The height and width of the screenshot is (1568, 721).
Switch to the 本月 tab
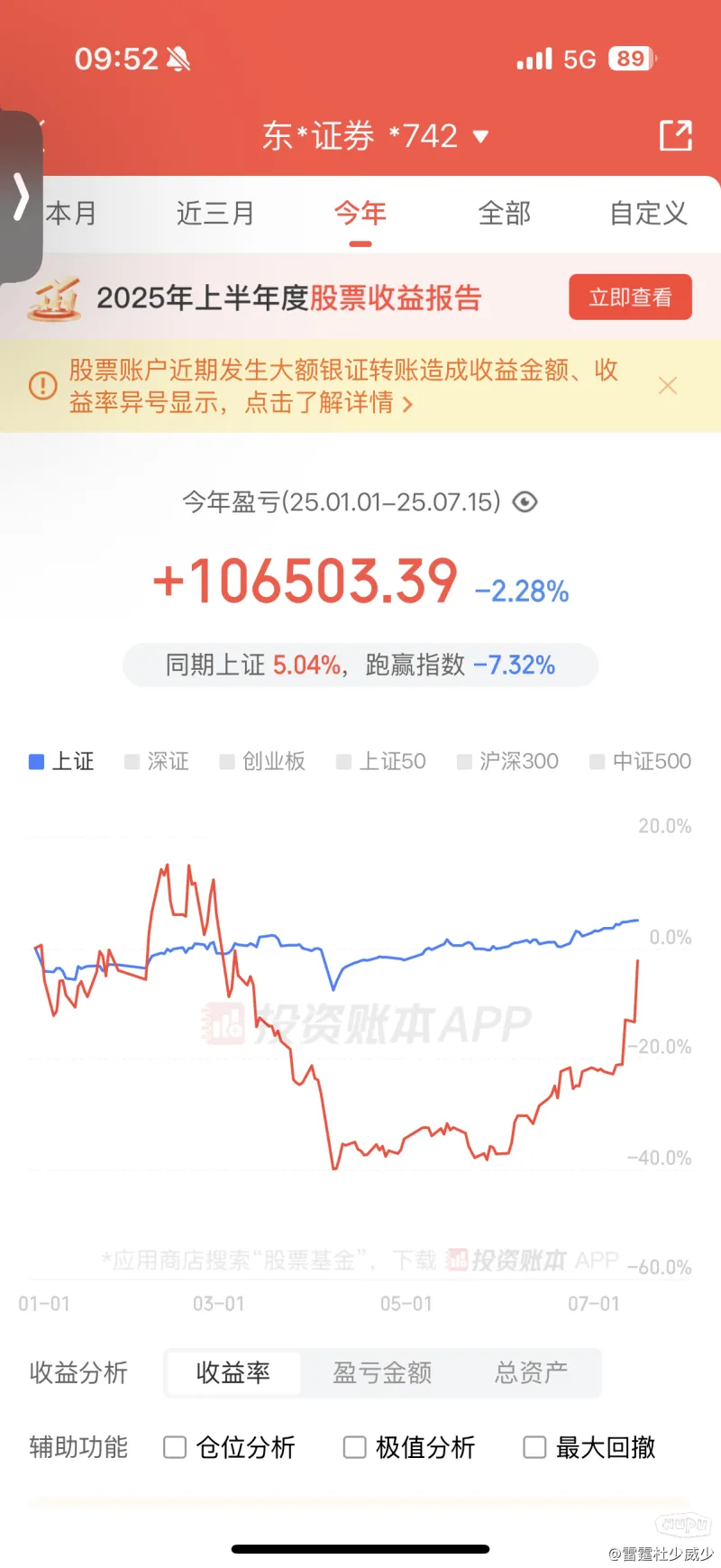[x=71, y=214]
